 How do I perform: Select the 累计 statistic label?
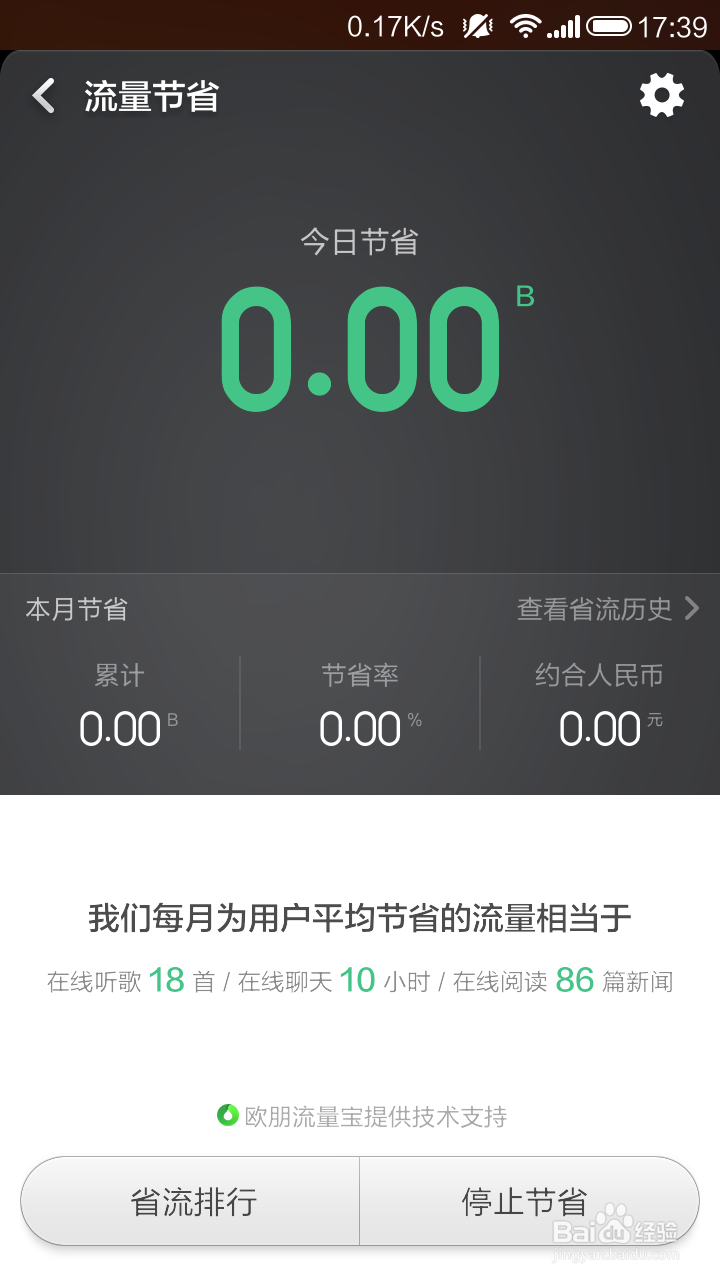(x=120, y=675)
